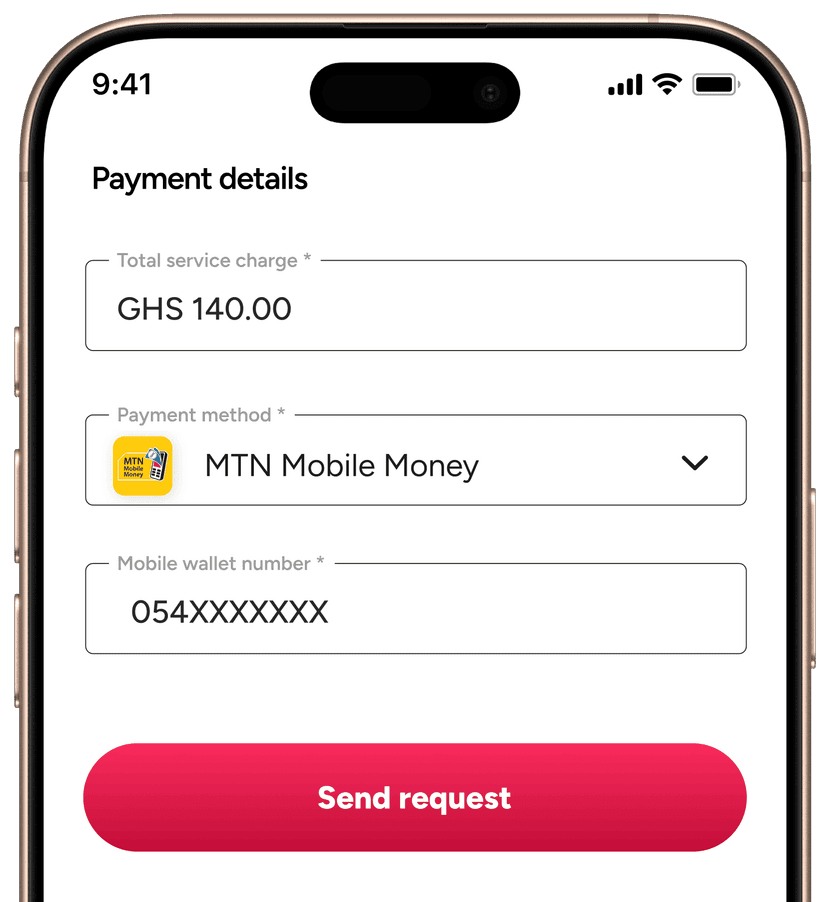
Task: Expand the payment method dropdown
Action: click(693, 463)
